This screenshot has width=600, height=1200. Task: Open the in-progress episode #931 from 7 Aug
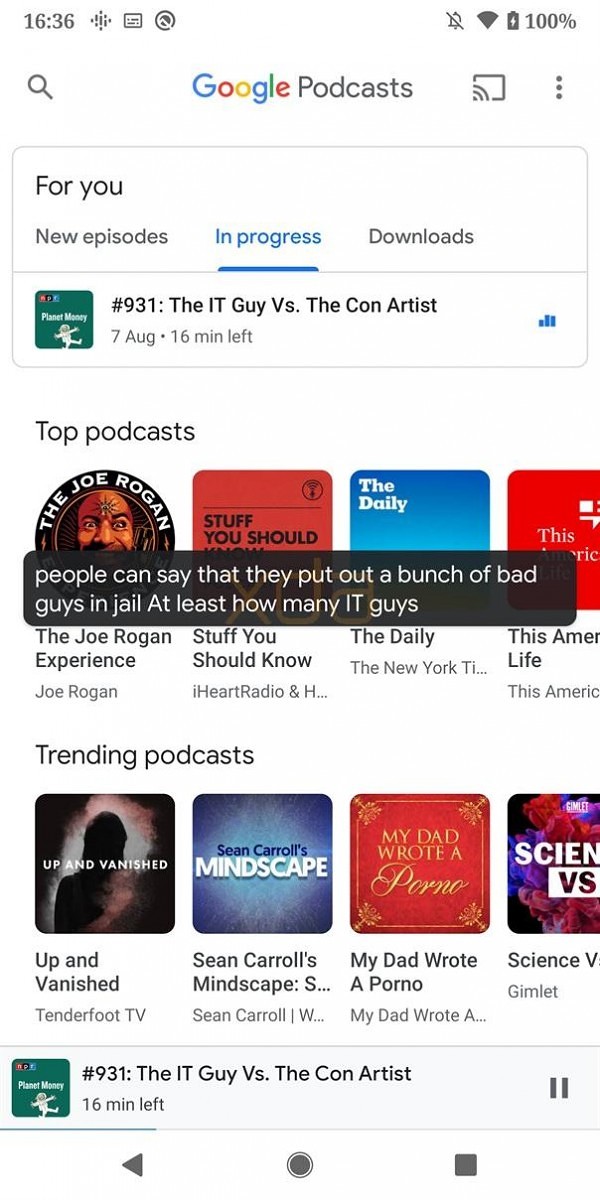click(300, 320)
